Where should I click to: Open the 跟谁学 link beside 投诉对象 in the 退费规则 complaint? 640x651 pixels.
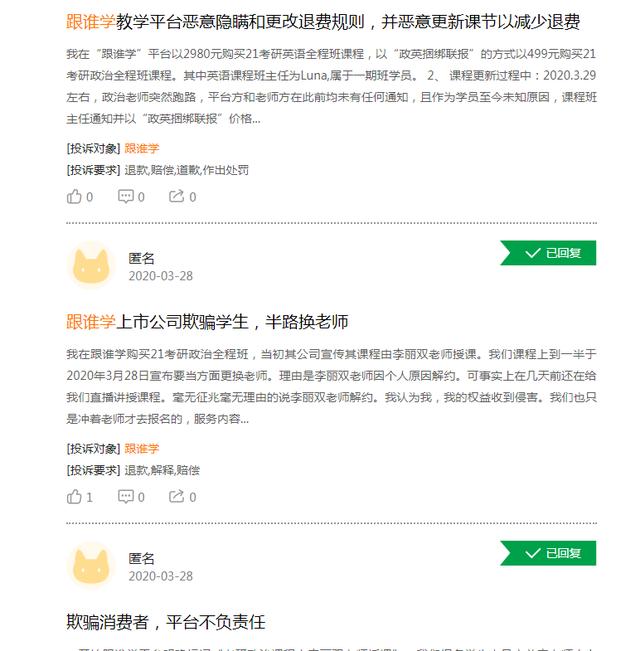click(142, 148)
